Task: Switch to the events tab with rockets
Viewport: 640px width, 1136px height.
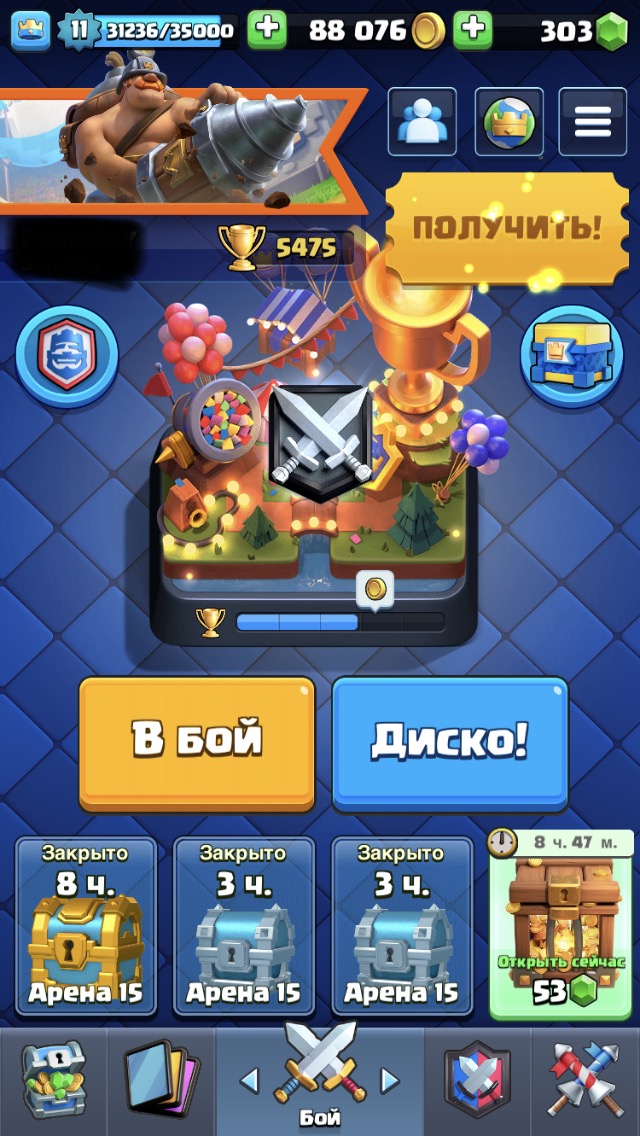Action: (585, 1080)
